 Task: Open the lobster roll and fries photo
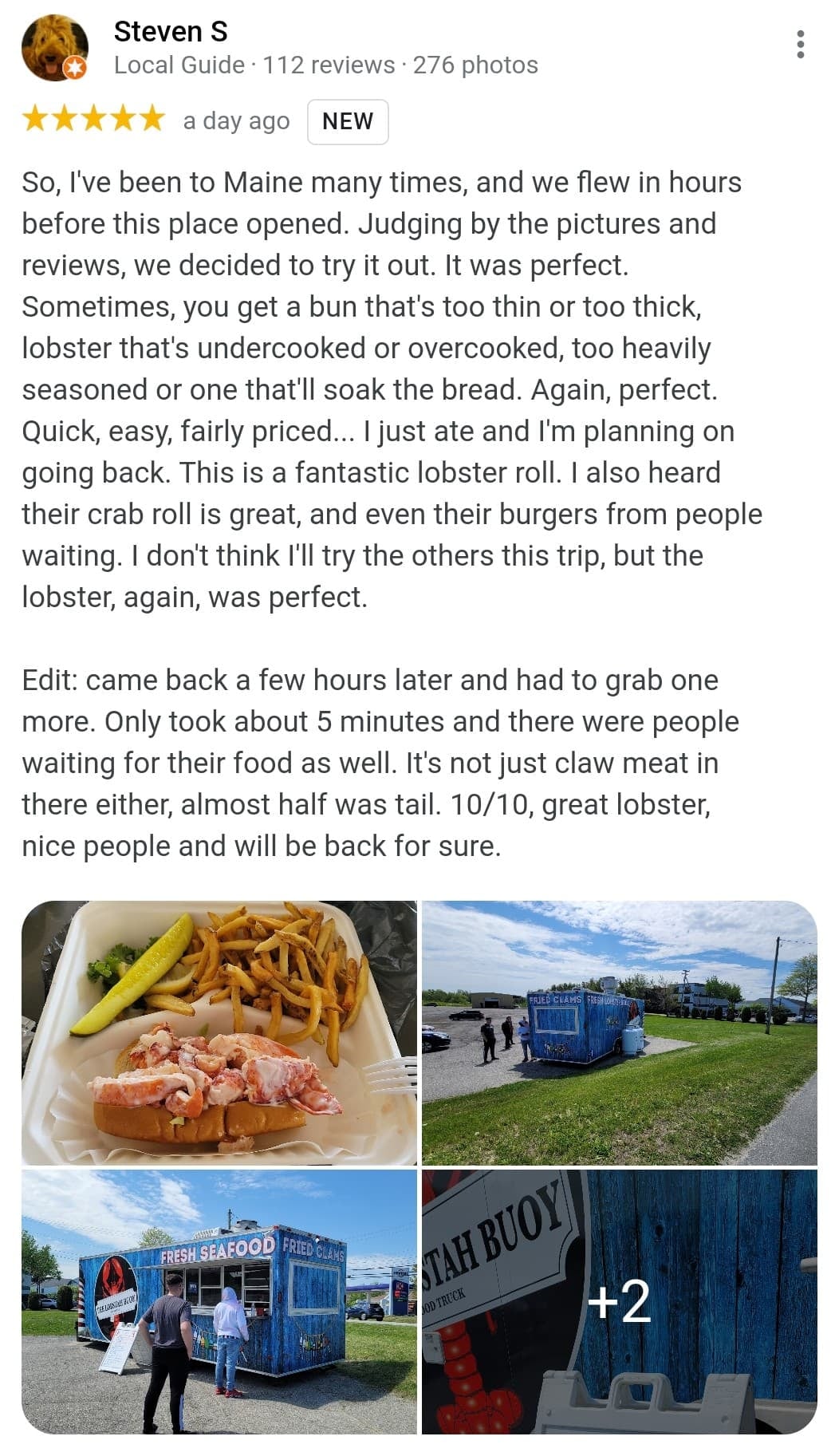pos(219,1032)
